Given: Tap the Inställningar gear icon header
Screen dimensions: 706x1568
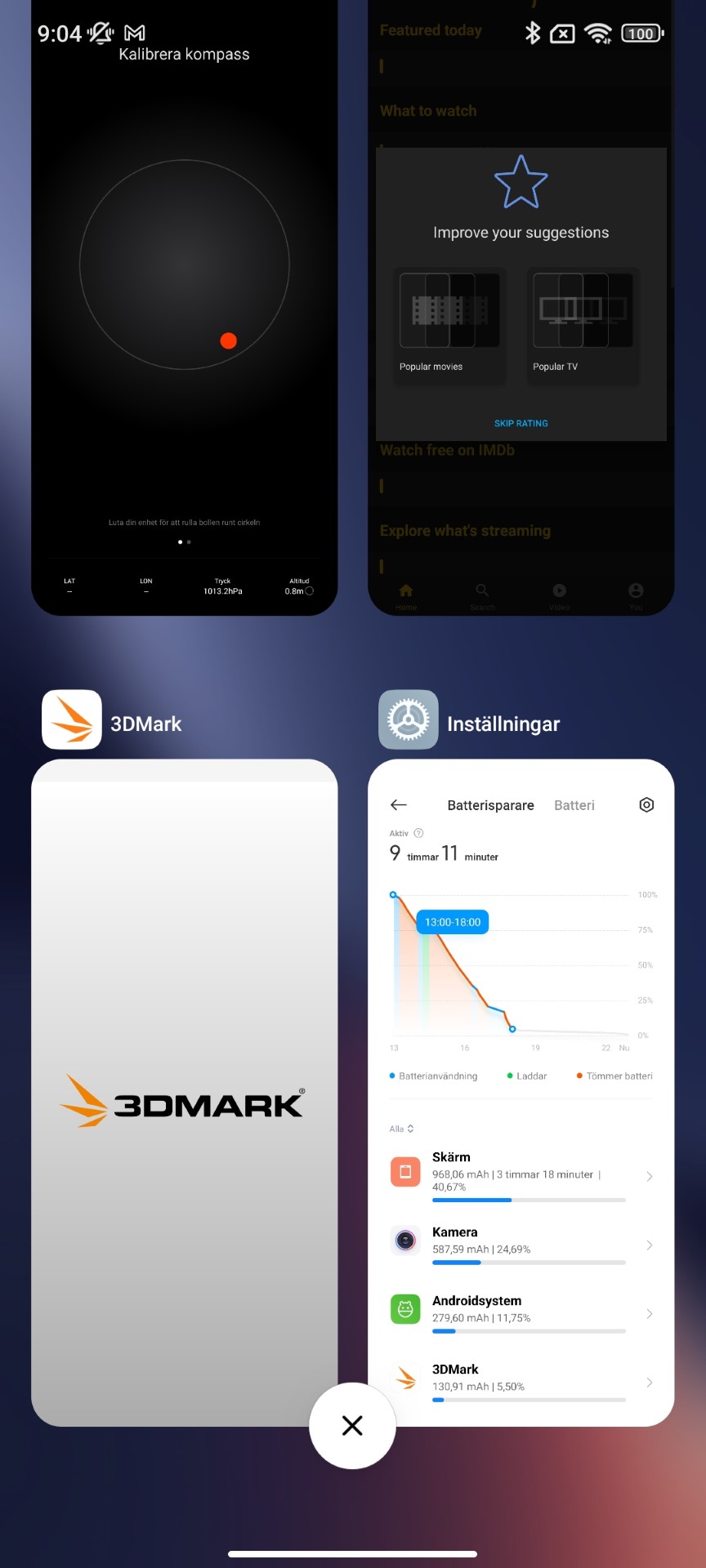Looking at the screenshot, I should coord(409,719).
